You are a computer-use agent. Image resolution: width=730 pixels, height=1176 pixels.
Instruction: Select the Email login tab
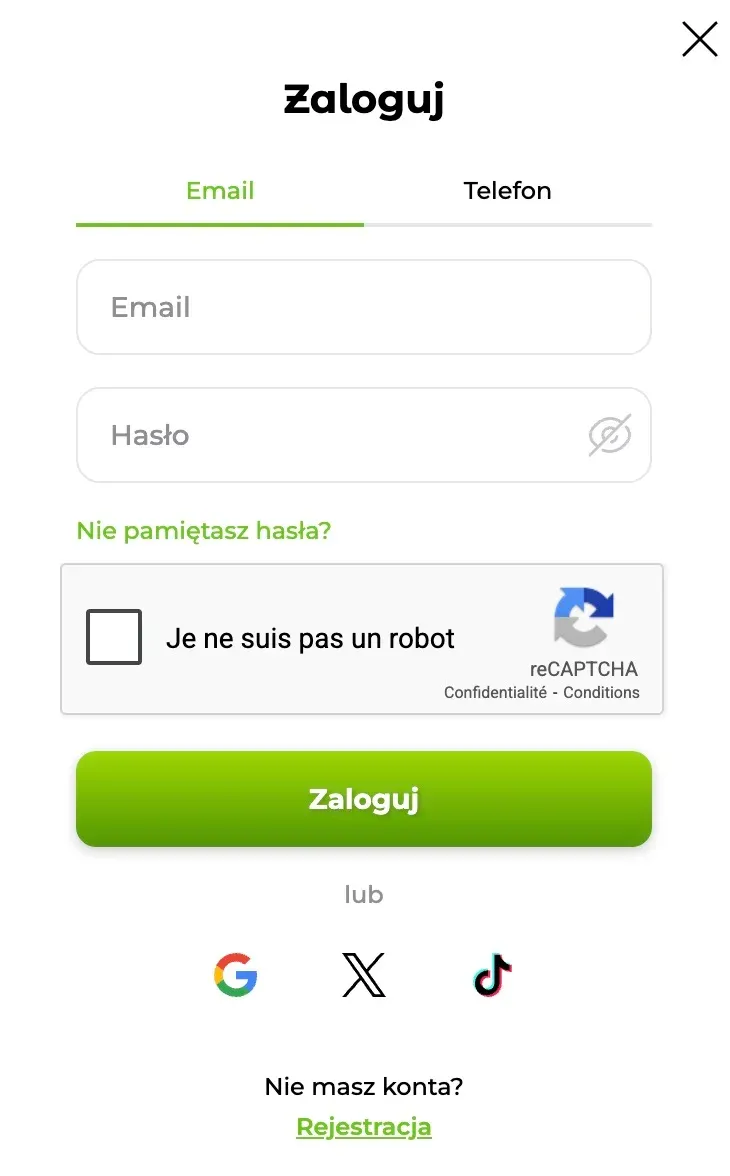pyautogui.click(x=220, y=191)
